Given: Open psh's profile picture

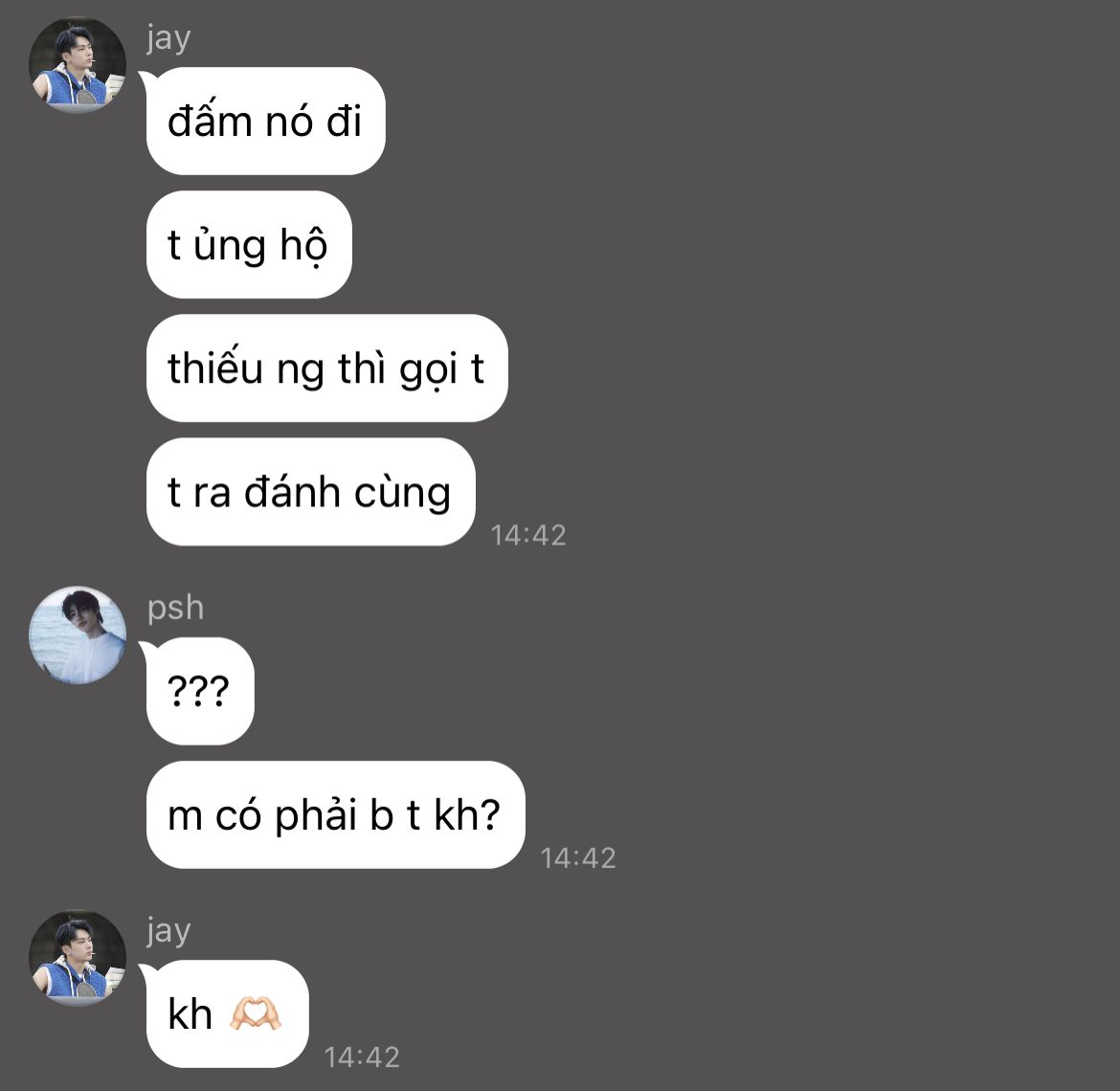Looking at the screenshot, I should coord(78,635).
